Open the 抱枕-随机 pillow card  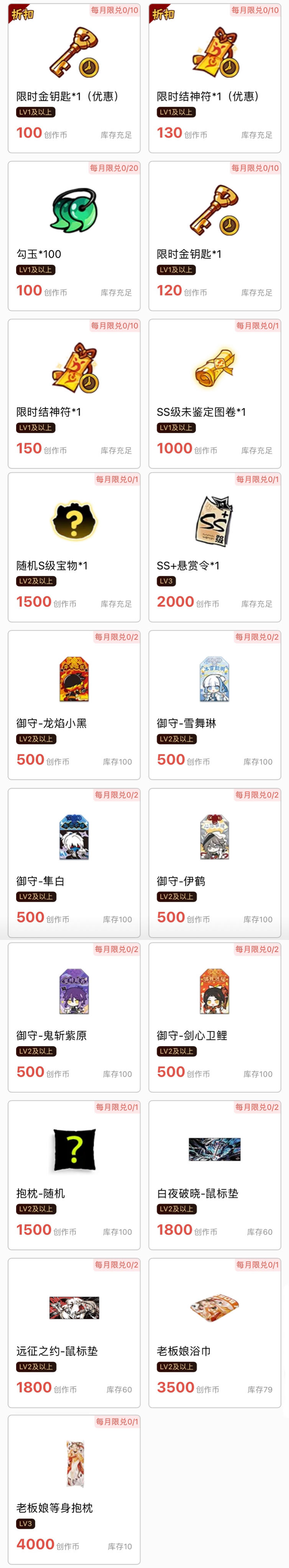pyautogui.click(x=74, y=1174)
